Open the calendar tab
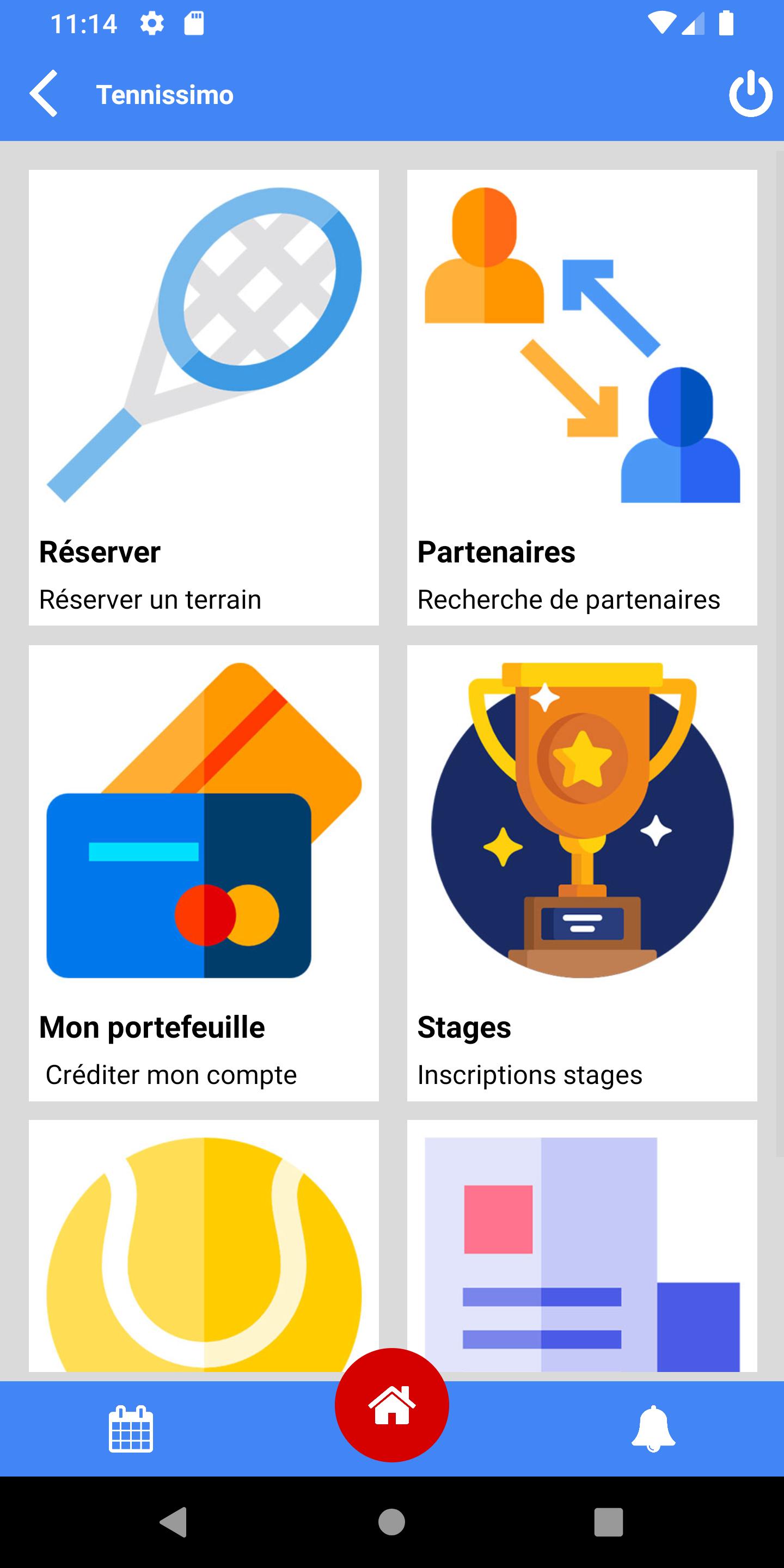This screenshot has width=784, height=1568. coord(131,1429)
